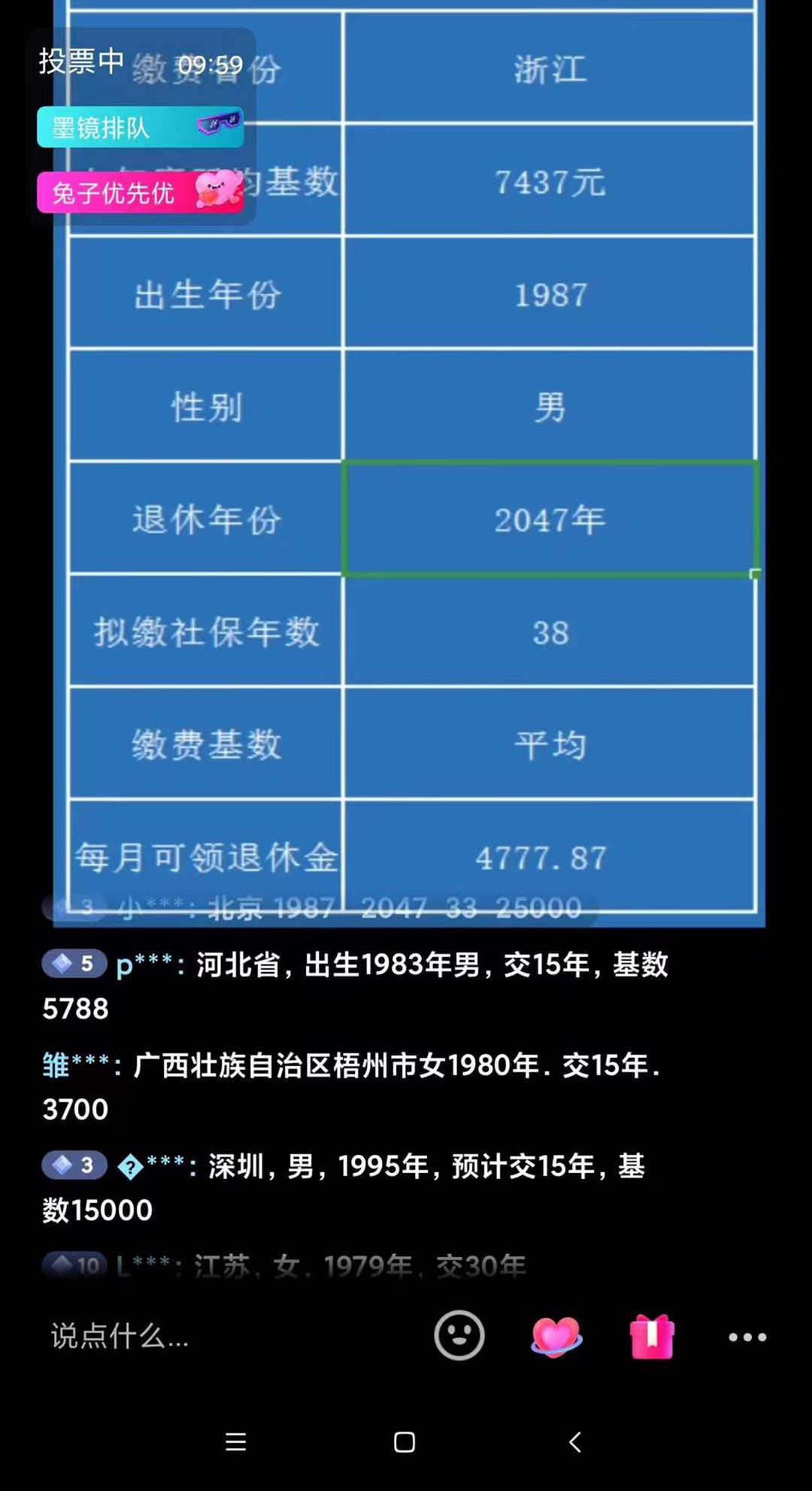Go back with system back button
812x1491 pixels.
click(575, 1441)
